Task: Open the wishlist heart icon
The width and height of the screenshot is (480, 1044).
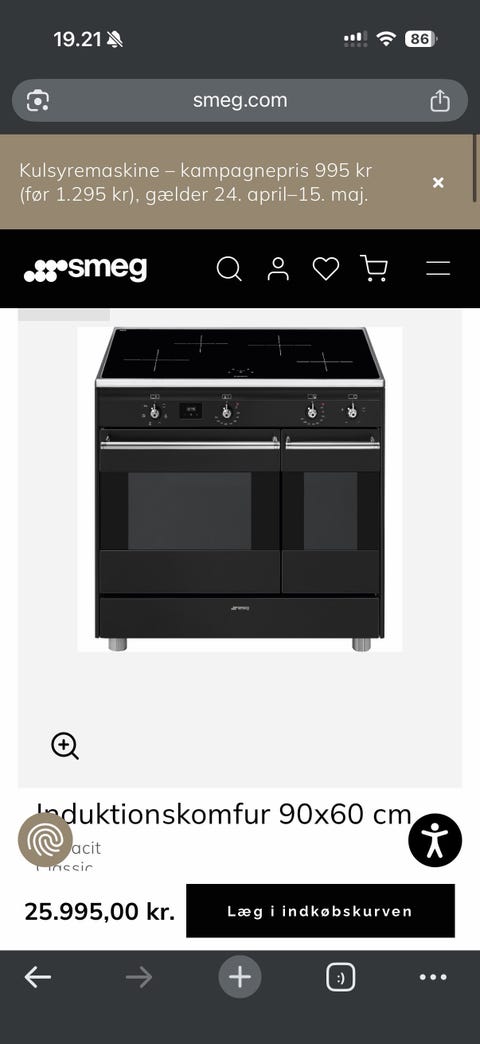Action: point(326,269)
